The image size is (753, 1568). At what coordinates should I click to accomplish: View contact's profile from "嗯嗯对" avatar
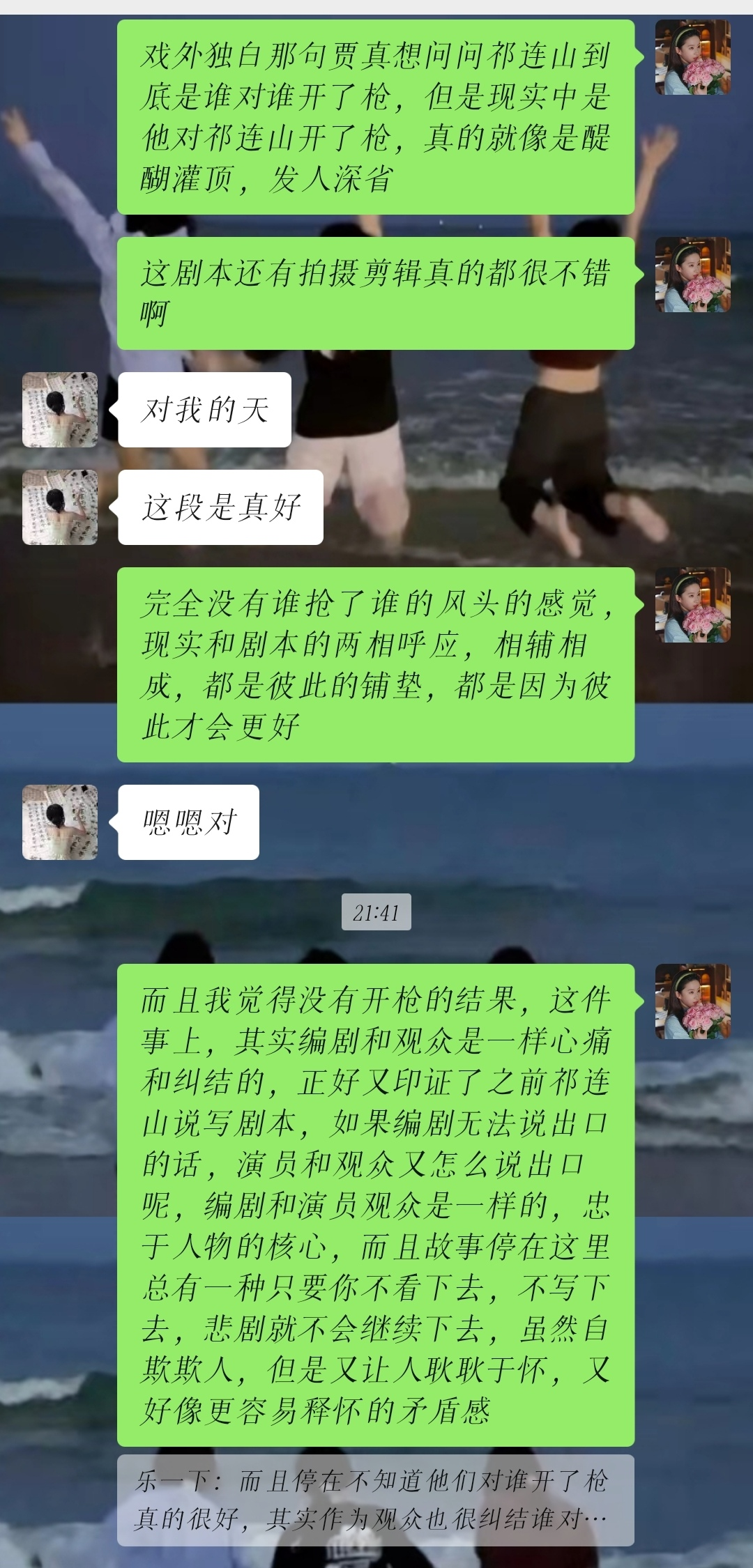tap(60, 822)
